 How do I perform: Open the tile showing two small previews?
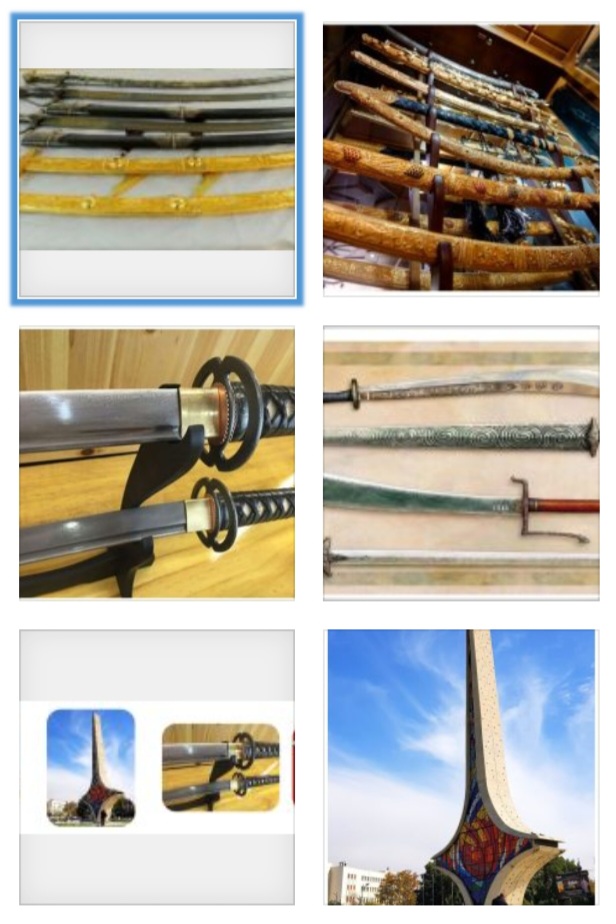pyautogui.click(x=157, y=767)
